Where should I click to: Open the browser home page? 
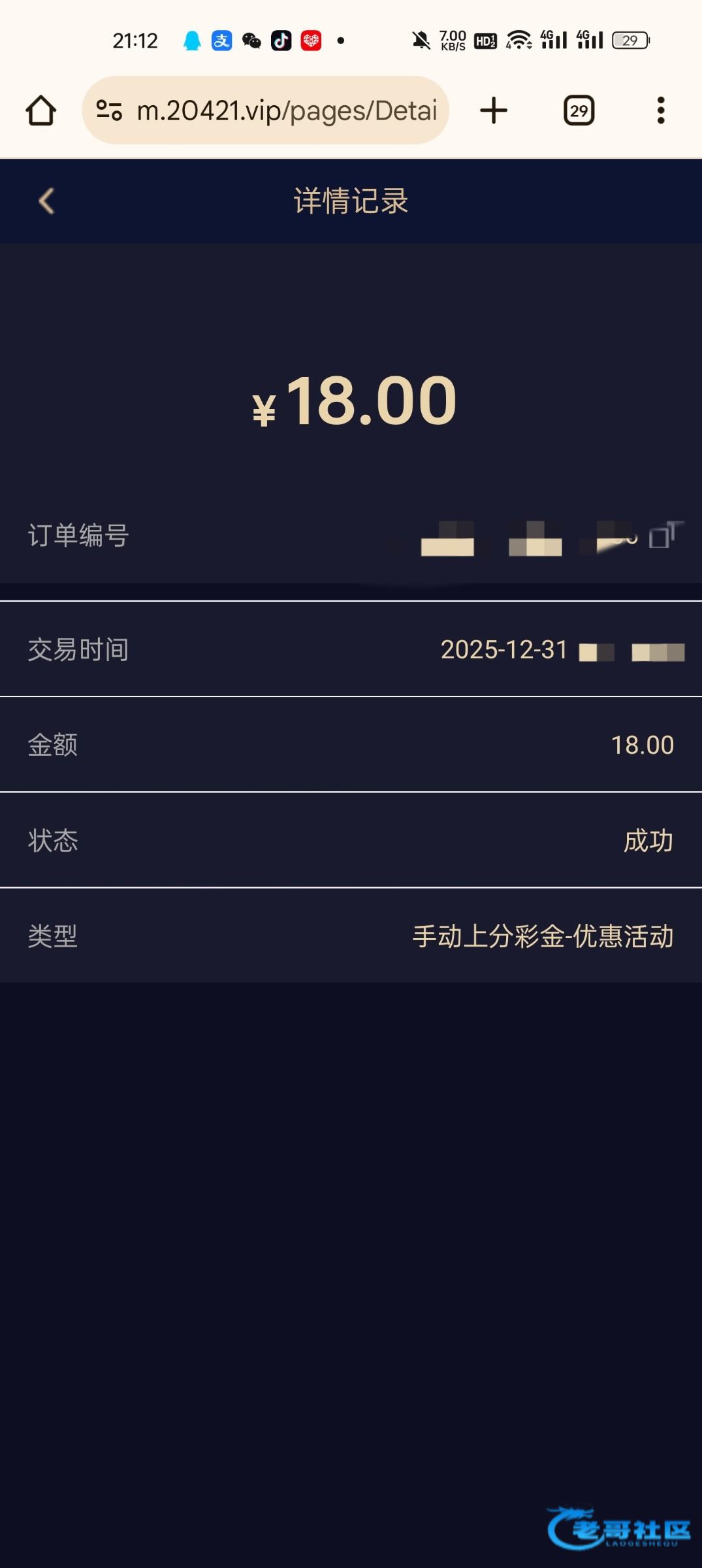tap(40, 110)
